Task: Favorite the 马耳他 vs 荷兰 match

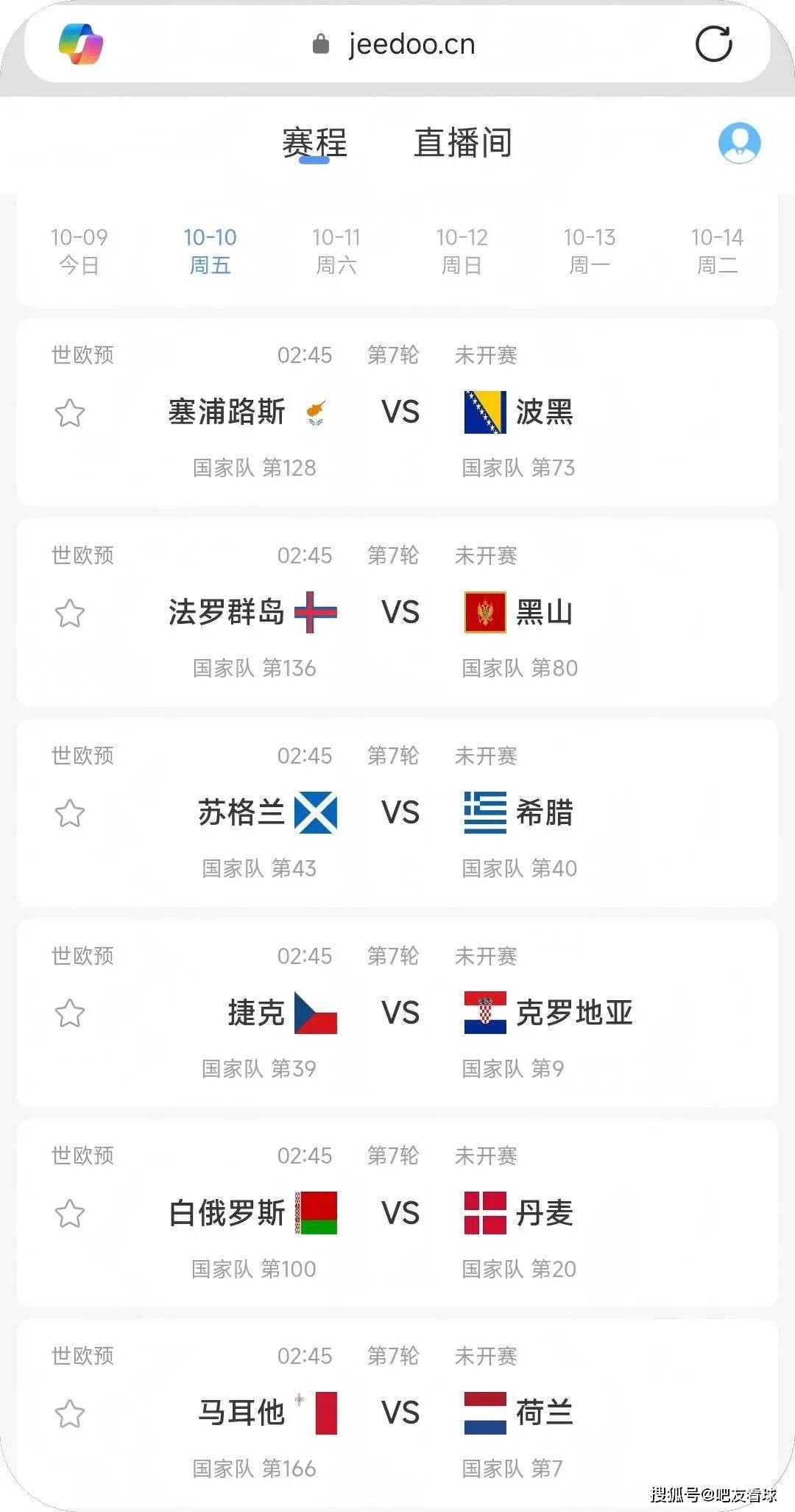Action: [x=68, y=1413]
